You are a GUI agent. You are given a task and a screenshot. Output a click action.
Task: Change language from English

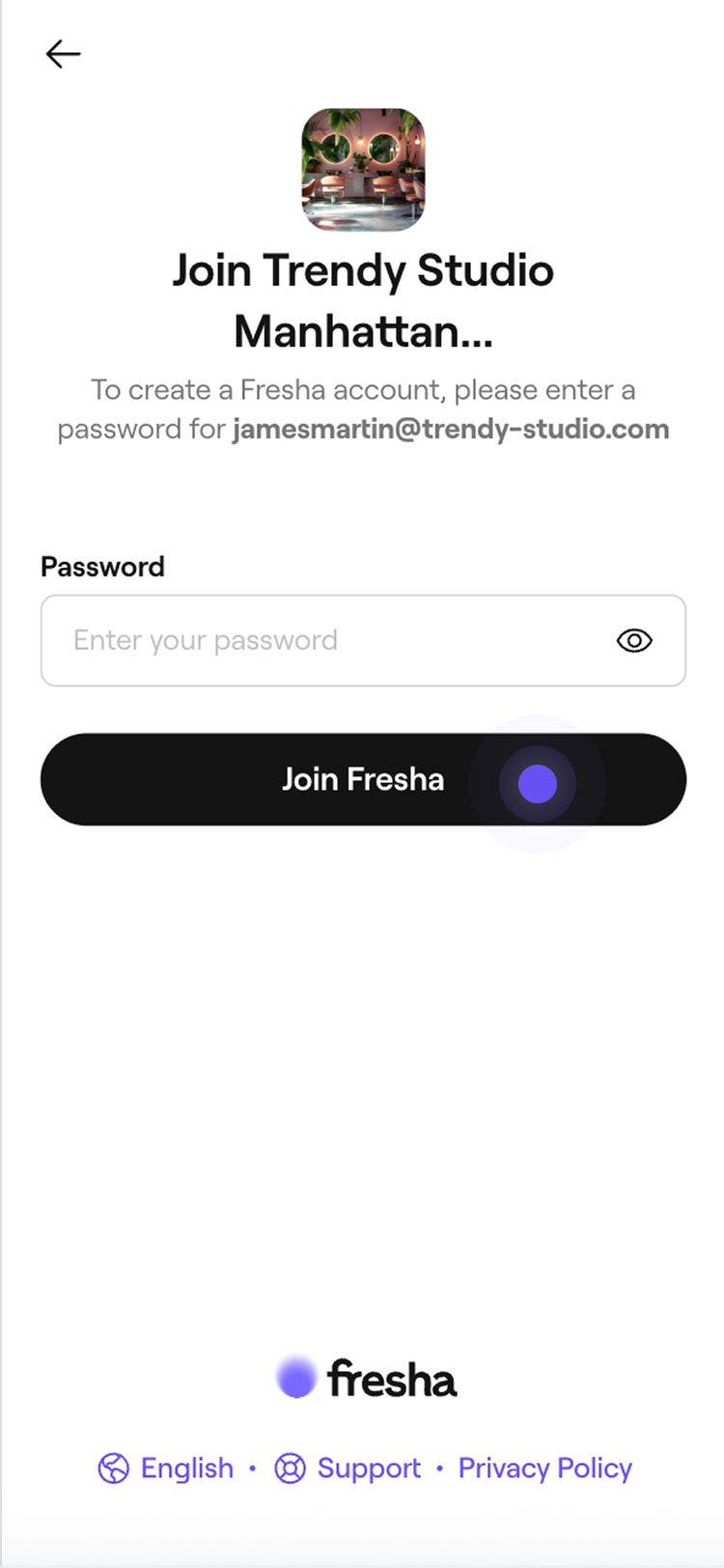coord(167,1468)
